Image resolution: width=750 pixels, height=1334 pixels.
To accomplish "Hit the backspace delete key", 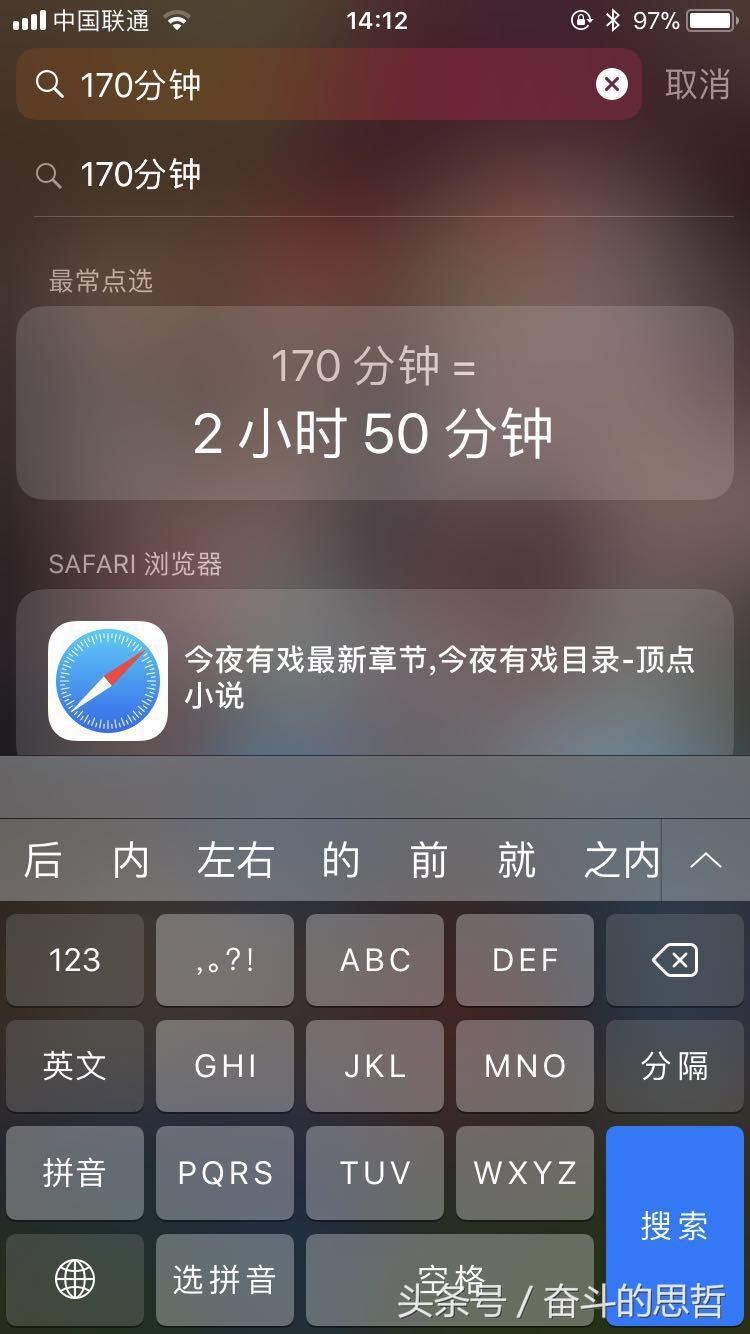I will click(x=675, y=960).
